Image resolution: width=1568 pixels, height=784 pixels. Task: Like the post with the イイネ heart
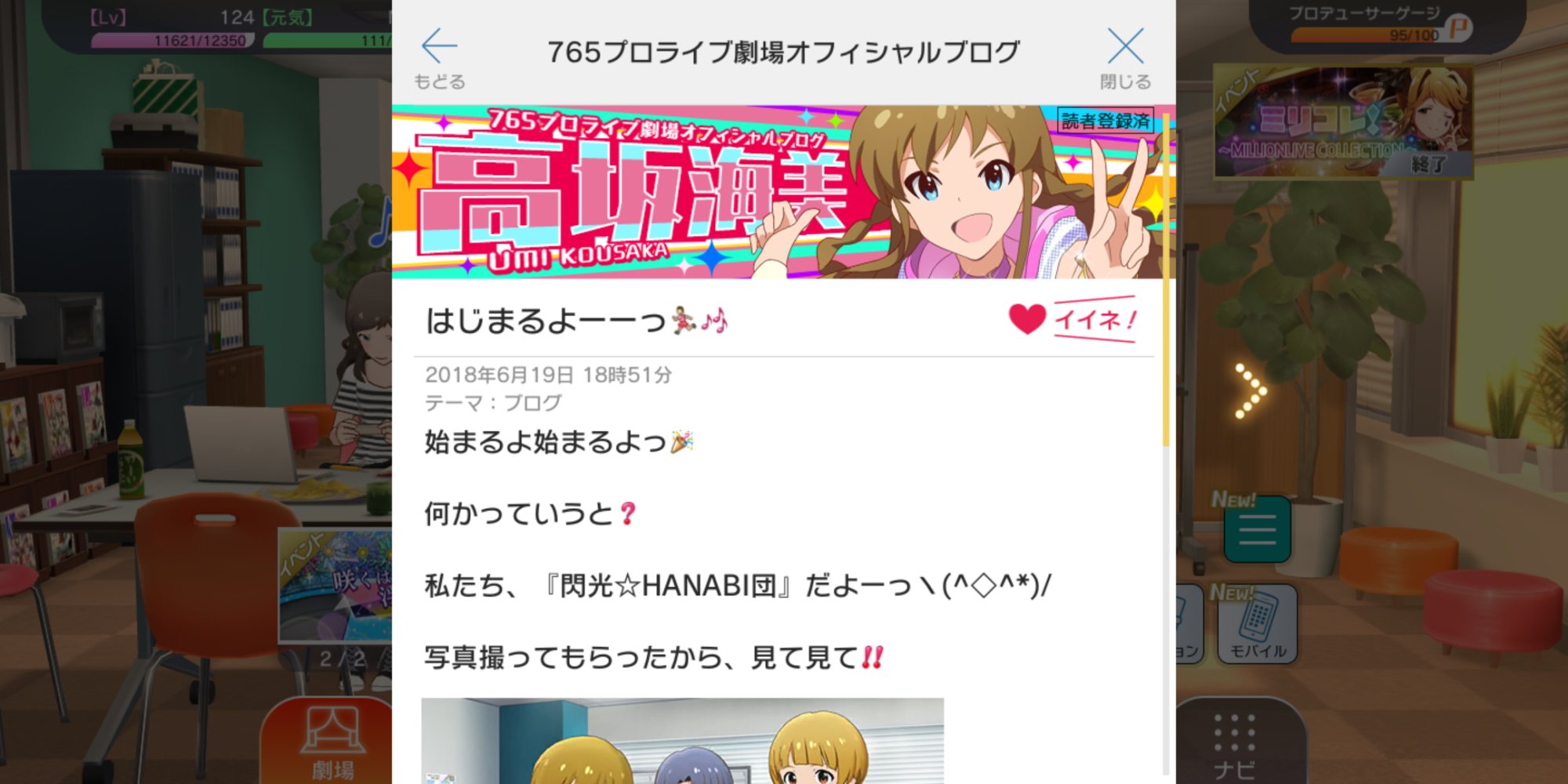click(x=1071, y=319)
